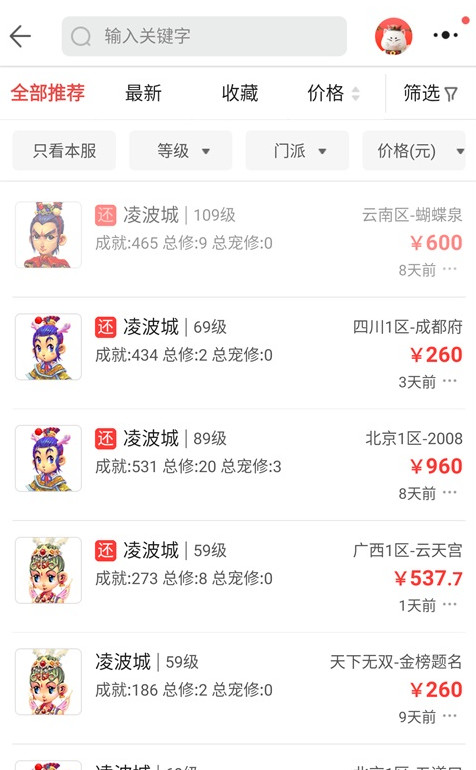
Task: Switch to the 最新 tab
Action: [143, 93]
